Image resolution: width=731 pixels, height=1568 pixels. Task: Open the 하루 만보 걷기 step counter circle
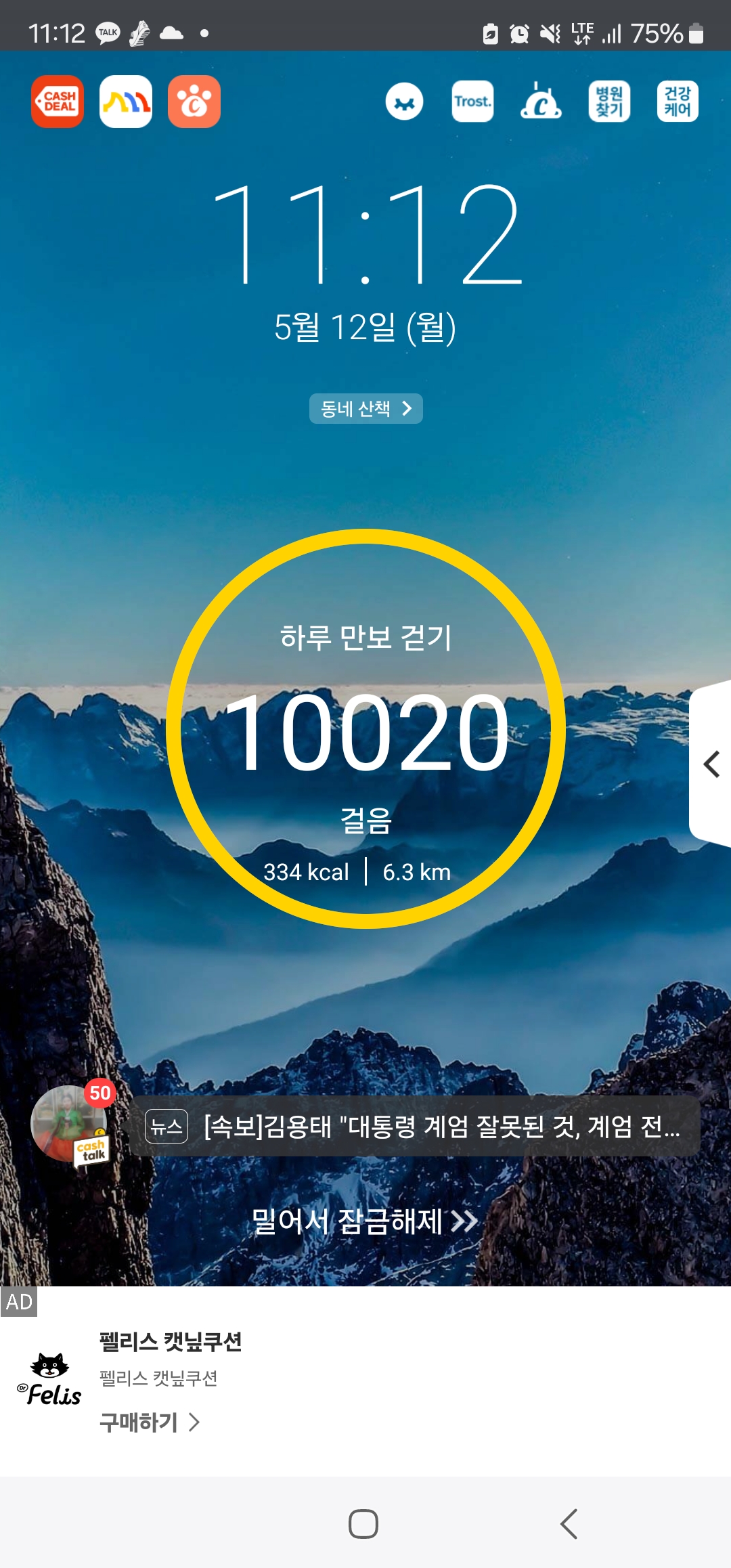pos(365,728)
